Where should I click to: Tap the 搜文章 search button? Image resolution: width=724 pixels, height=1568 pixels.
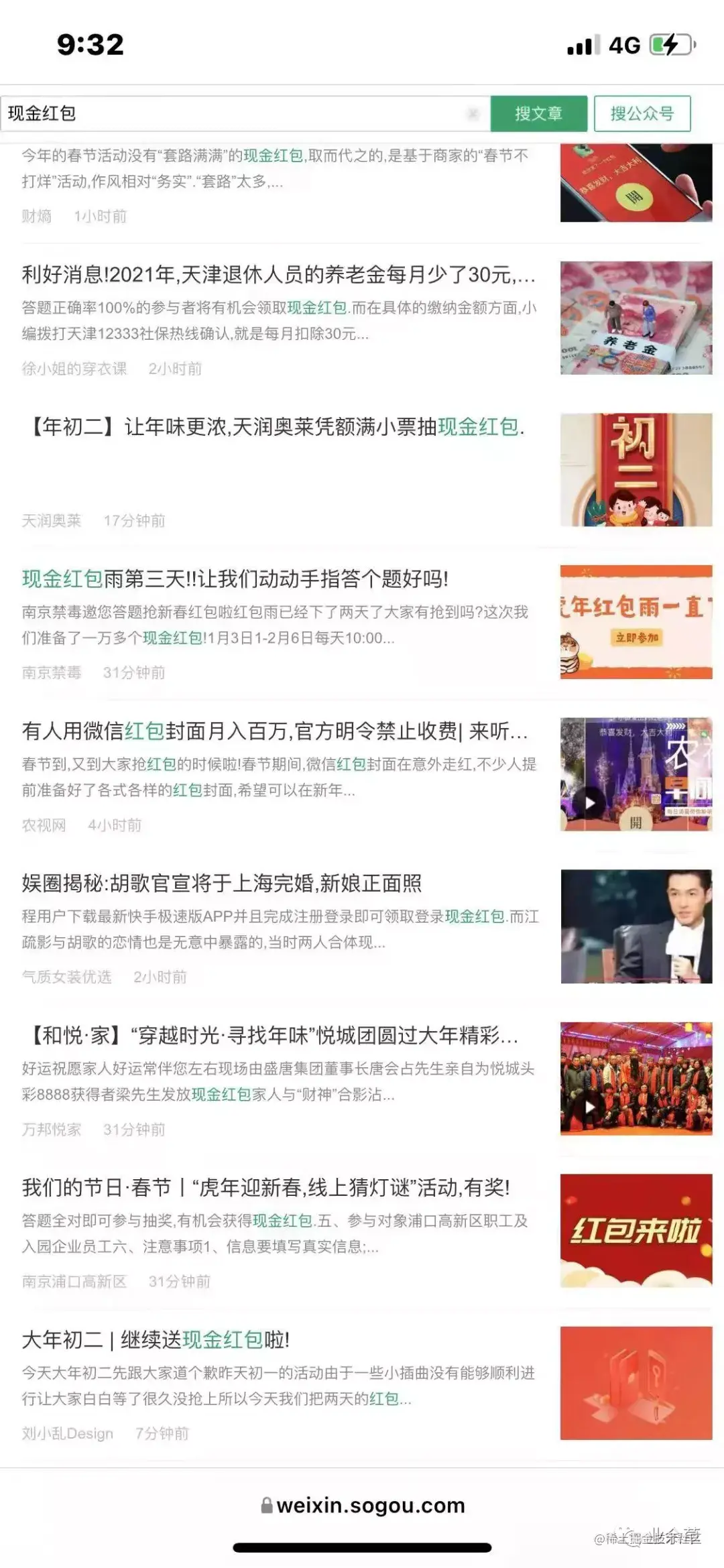tap(540, 113)
